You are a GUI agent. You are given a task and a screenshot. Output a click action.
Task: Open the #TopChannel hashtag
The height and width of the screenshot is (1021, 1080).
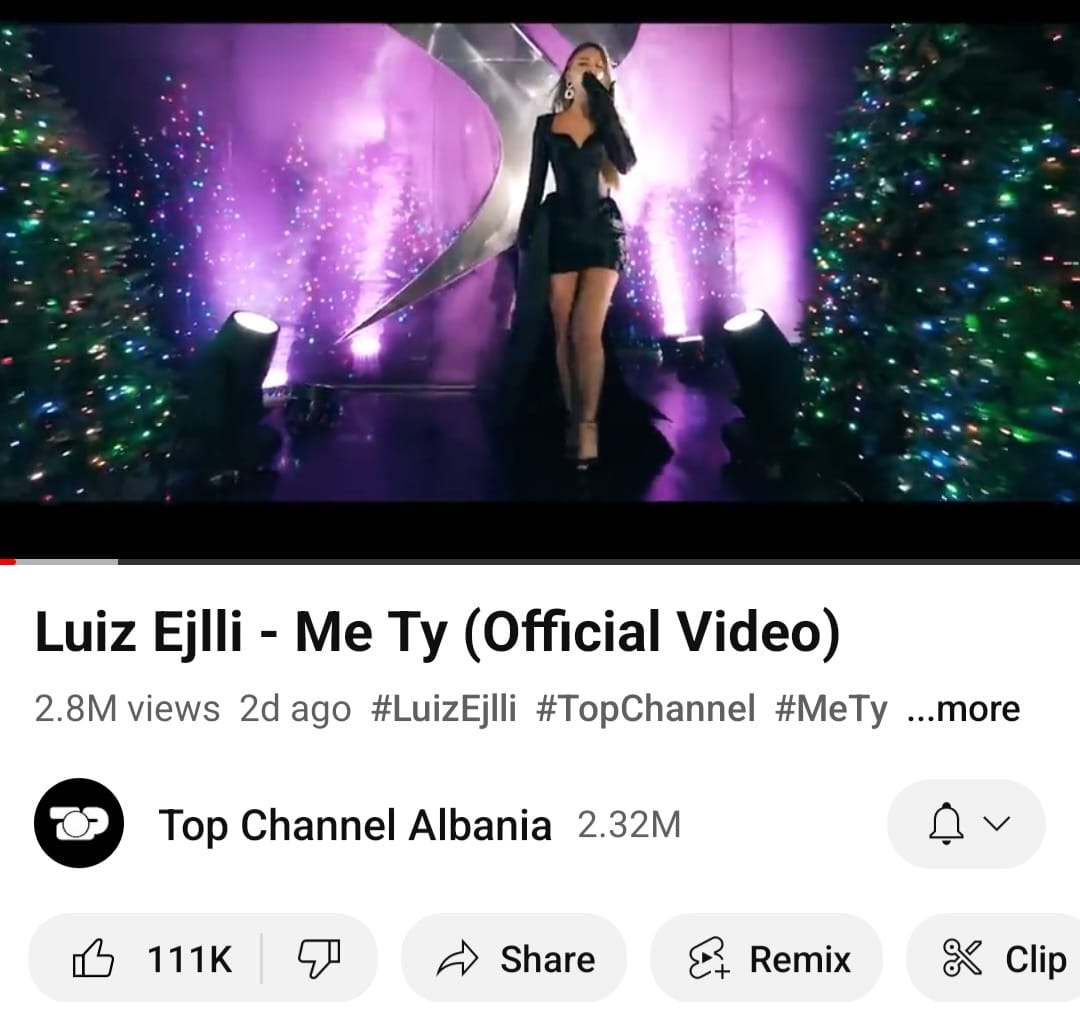point(645,709)
